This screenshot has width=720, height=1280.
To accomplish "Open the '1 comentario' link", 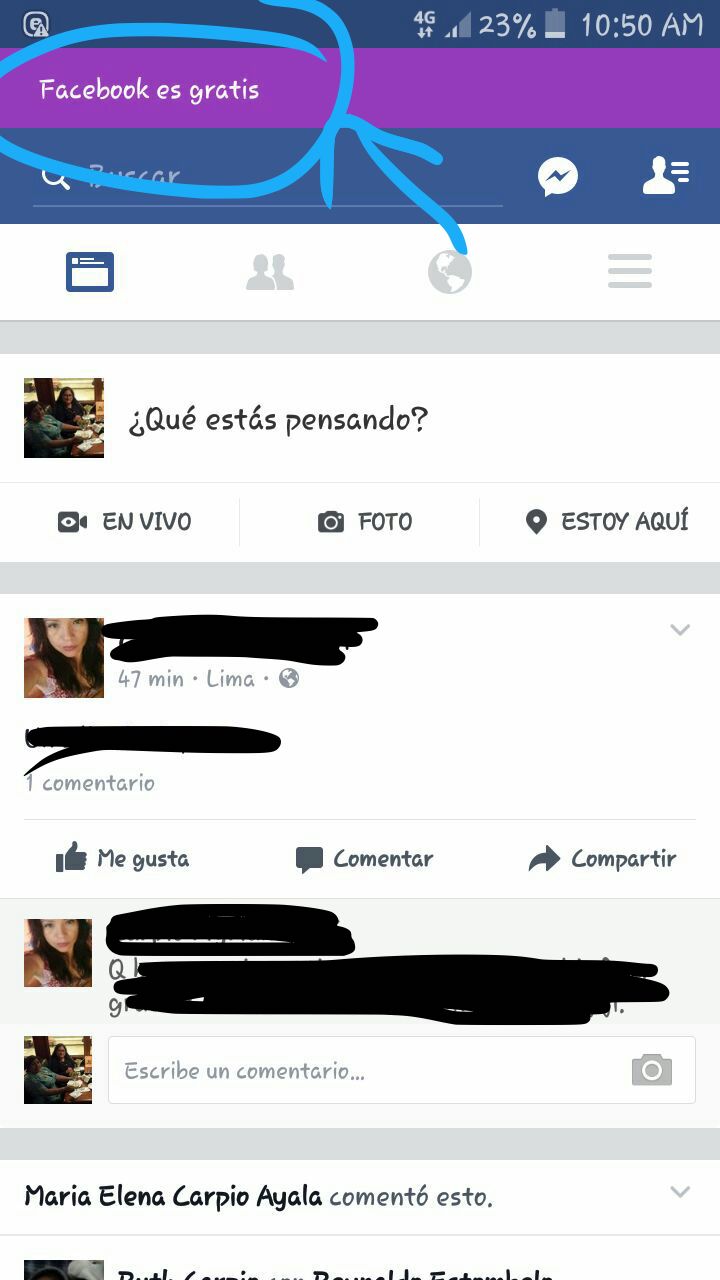I will pyautogui.click(x=91, y=783).
